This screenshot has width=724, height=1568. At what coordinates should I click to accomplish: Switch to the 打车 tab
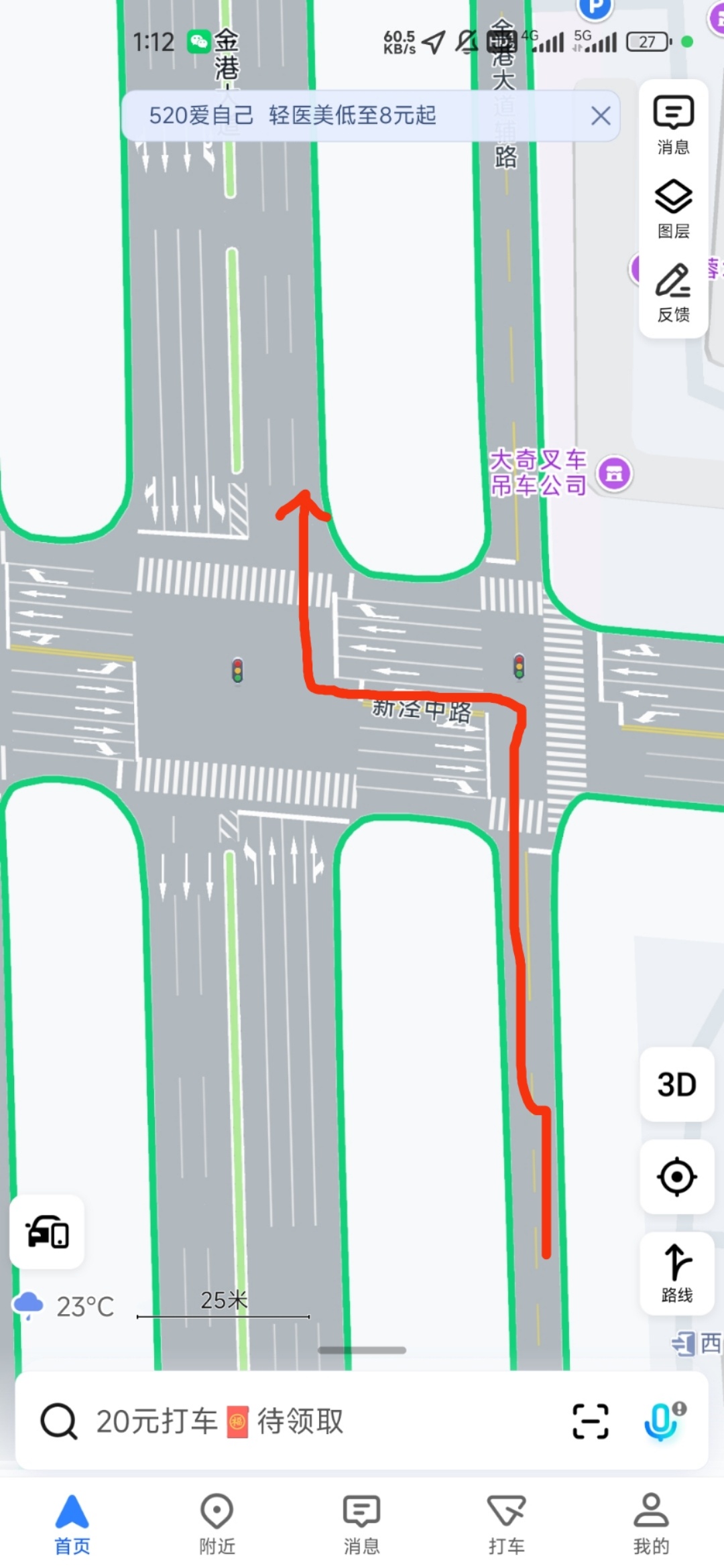(x=506, y=1523)
